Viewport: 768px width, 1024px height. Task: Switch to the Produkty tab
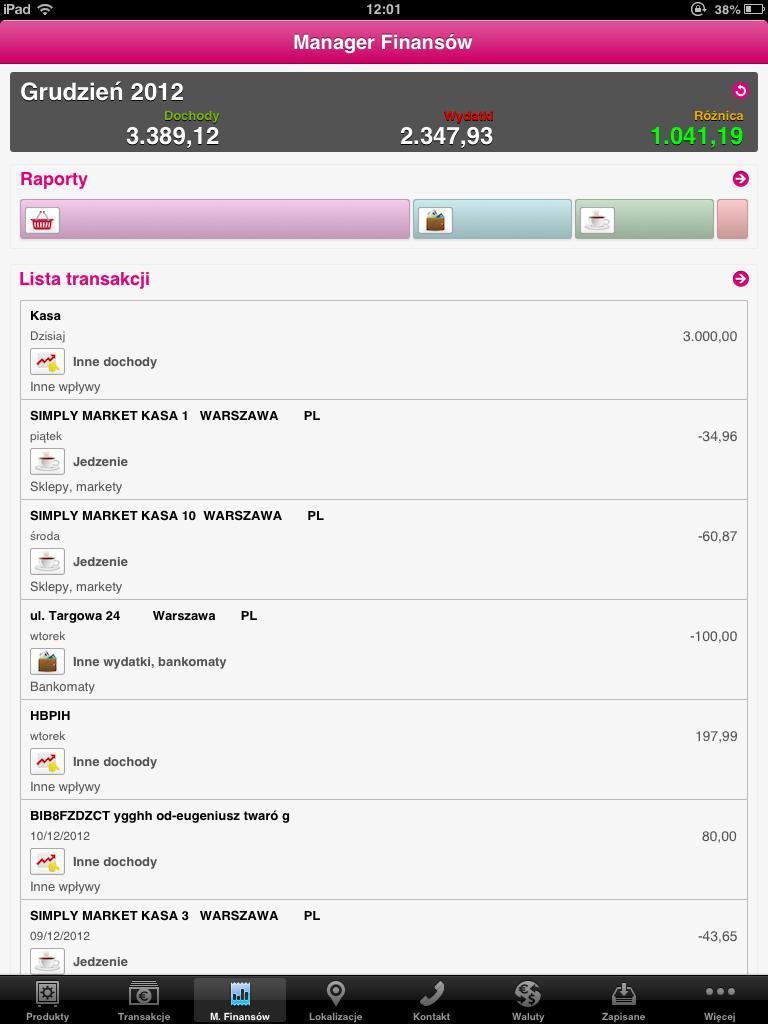(48, 1000)
